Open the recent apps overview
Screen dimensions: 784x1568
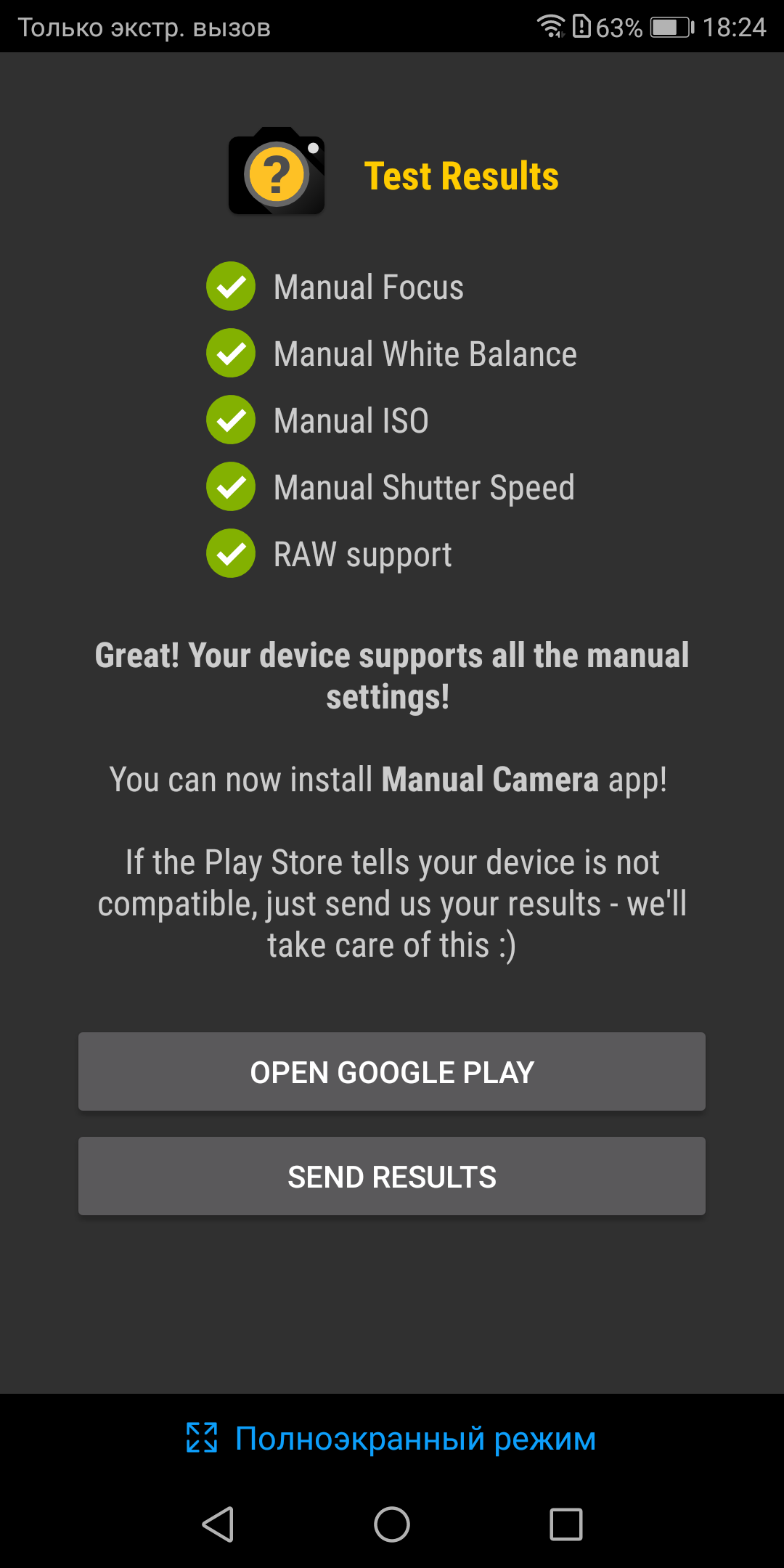click(566, 1524)
